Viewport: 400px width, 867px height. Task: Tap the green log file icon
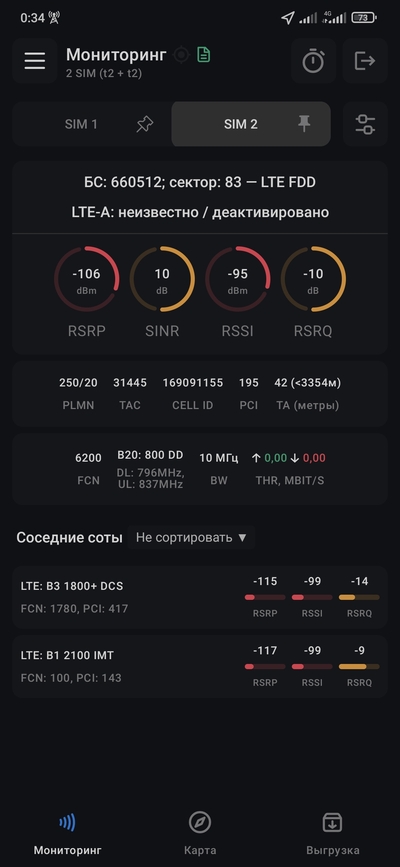(x=204, y=55)
